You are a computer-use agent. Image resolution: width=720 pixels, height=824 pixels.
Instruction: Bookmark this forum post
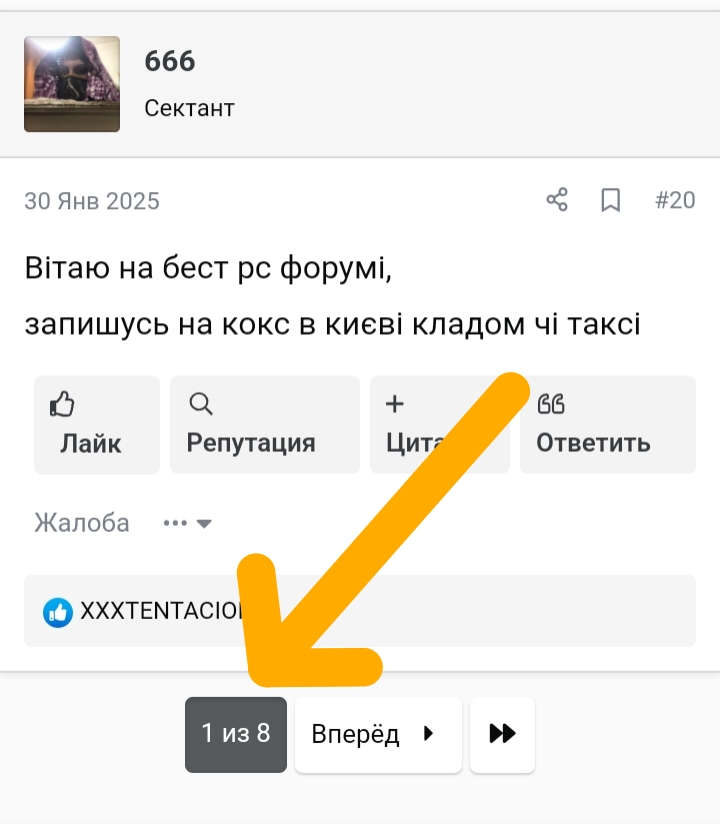(x=610, y=200)
